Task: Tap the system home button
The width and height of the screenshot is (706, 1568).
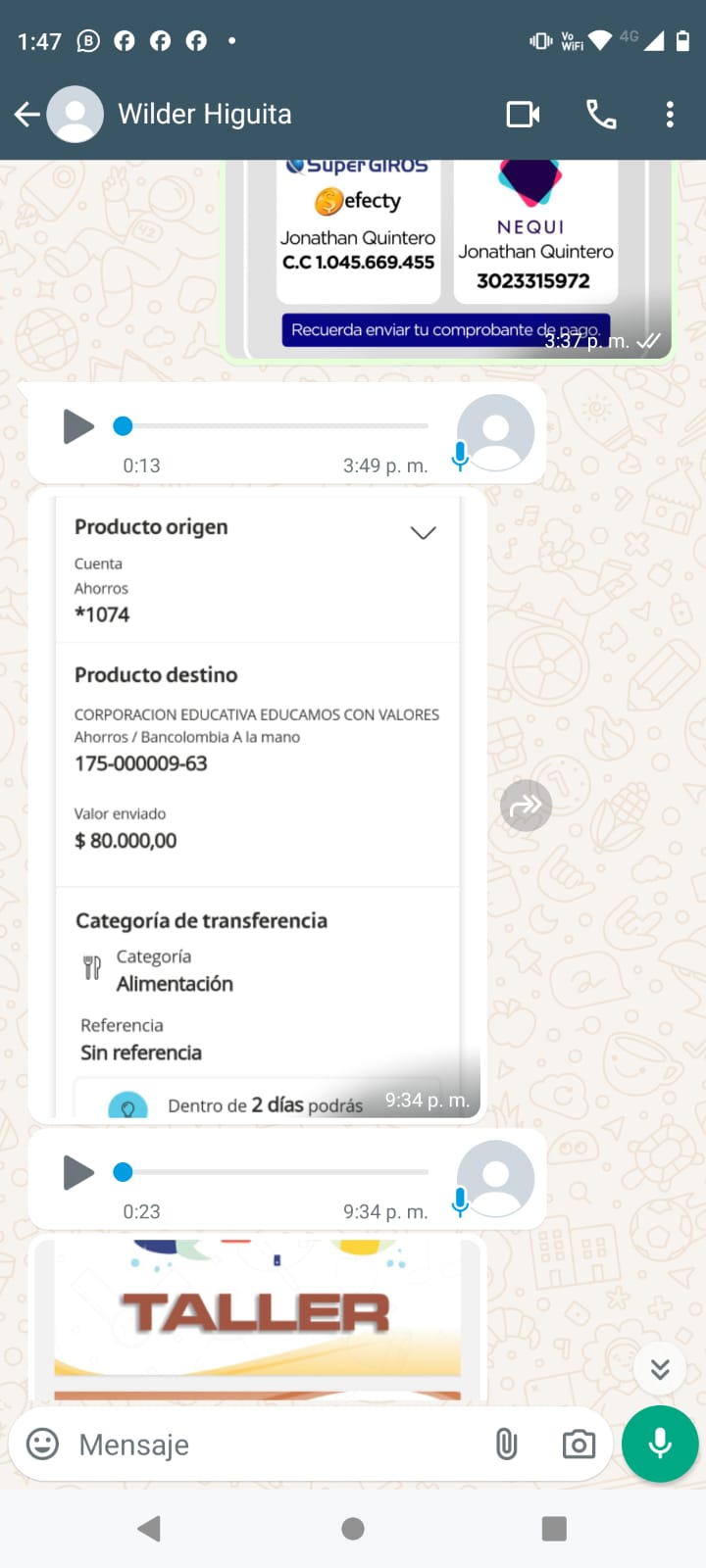Action: coord(353,1529)
